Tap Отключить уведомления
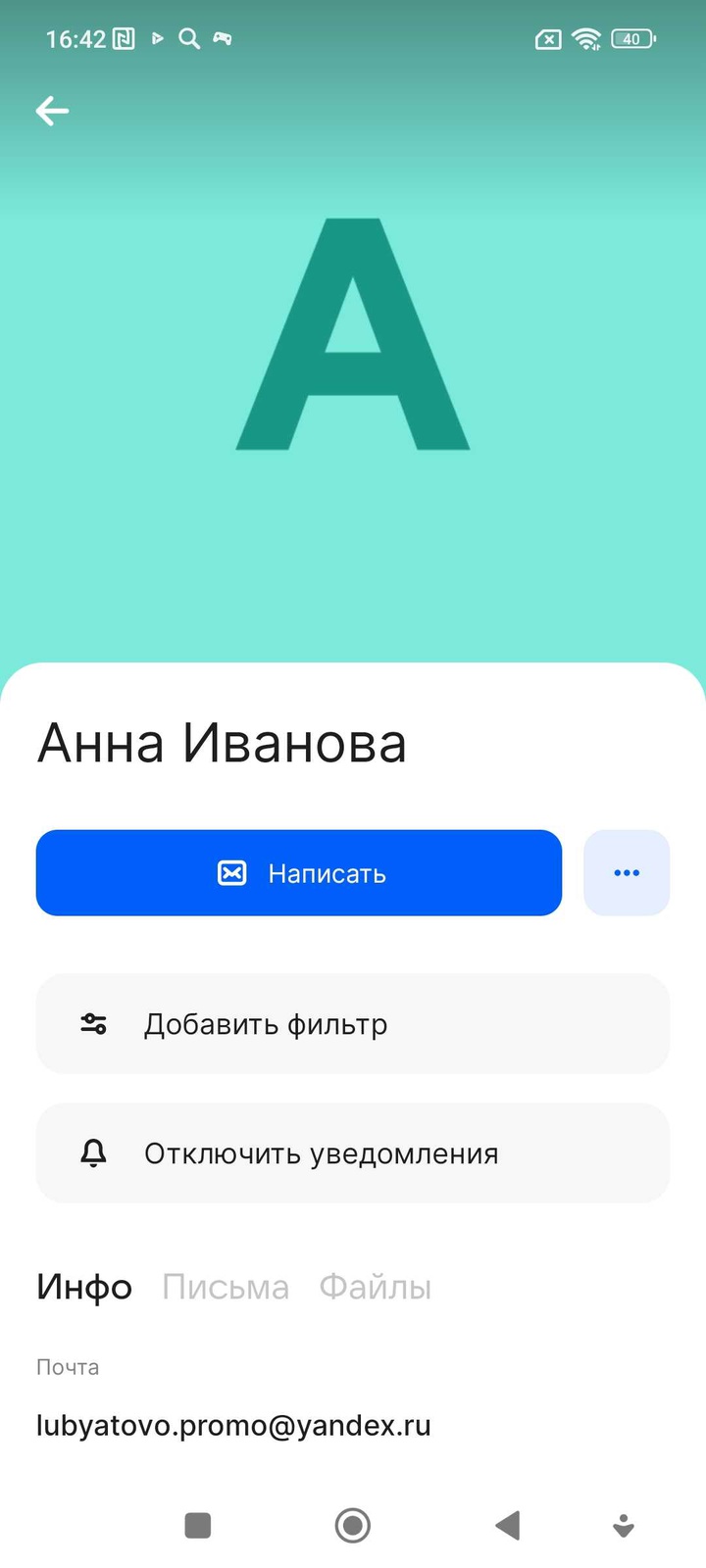706x1568 pixels. coord(353,1153)
